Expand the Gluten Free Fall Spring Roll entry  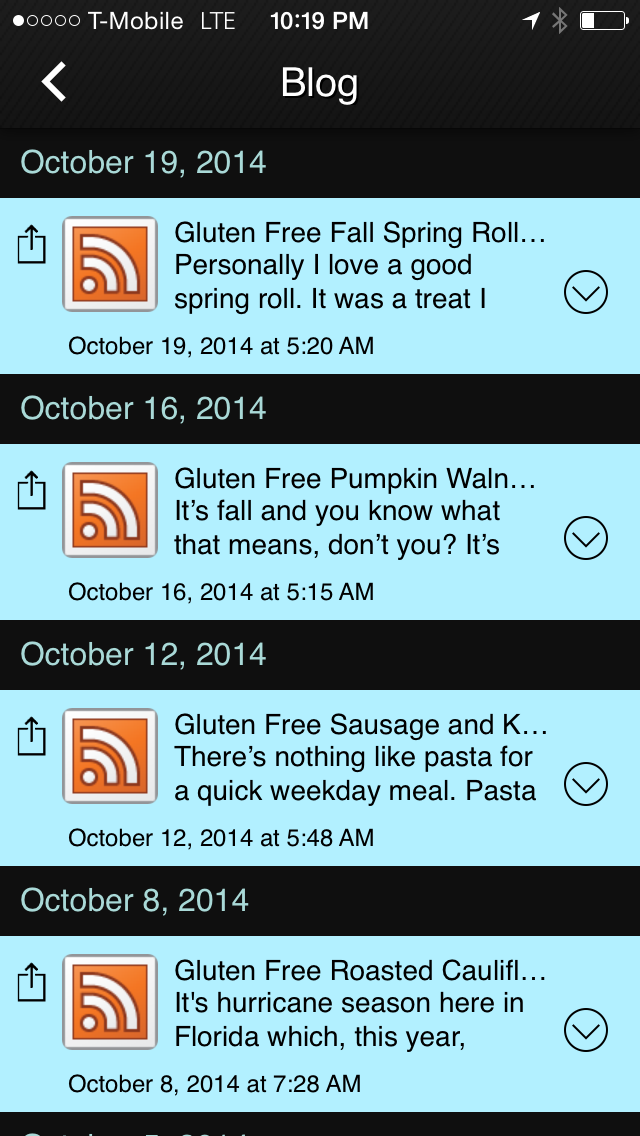(586, 293)
